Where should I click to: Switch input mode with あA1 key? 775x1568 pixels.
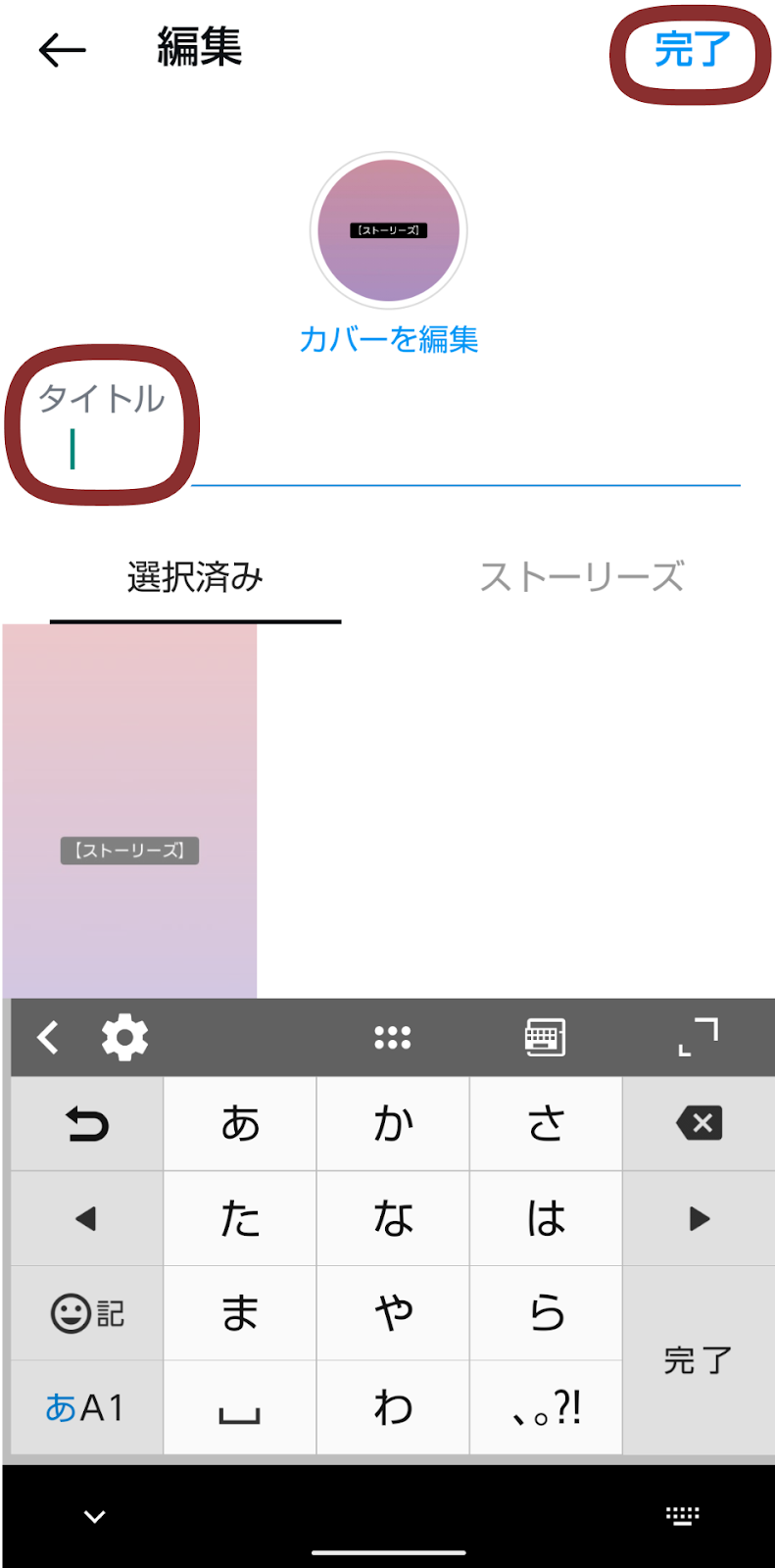(86, 1407)
